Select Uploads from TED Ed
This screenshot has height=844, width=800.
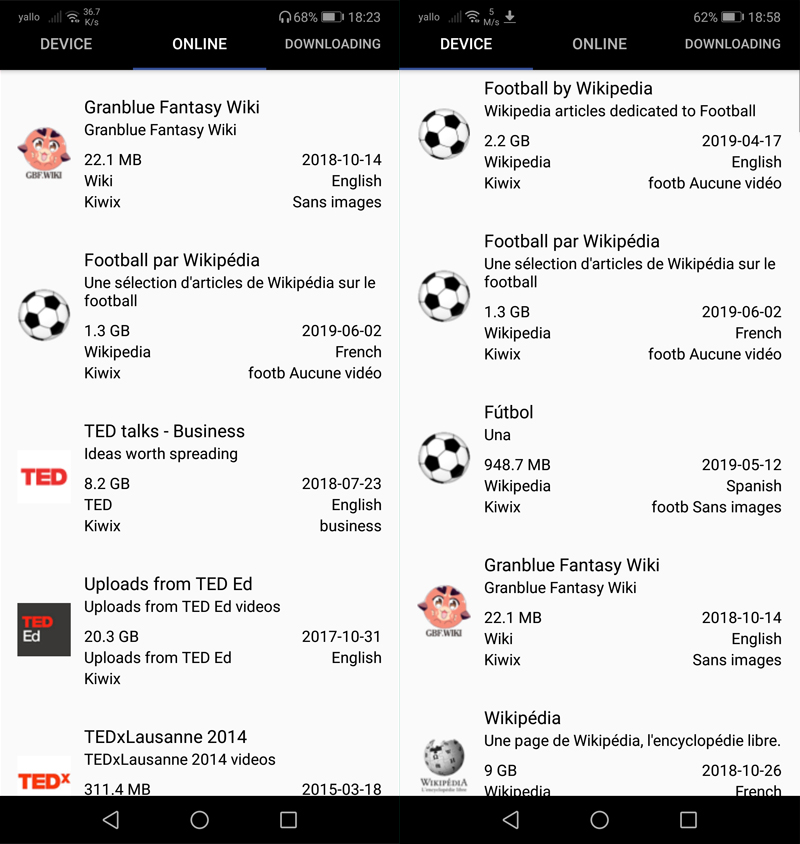200,631
